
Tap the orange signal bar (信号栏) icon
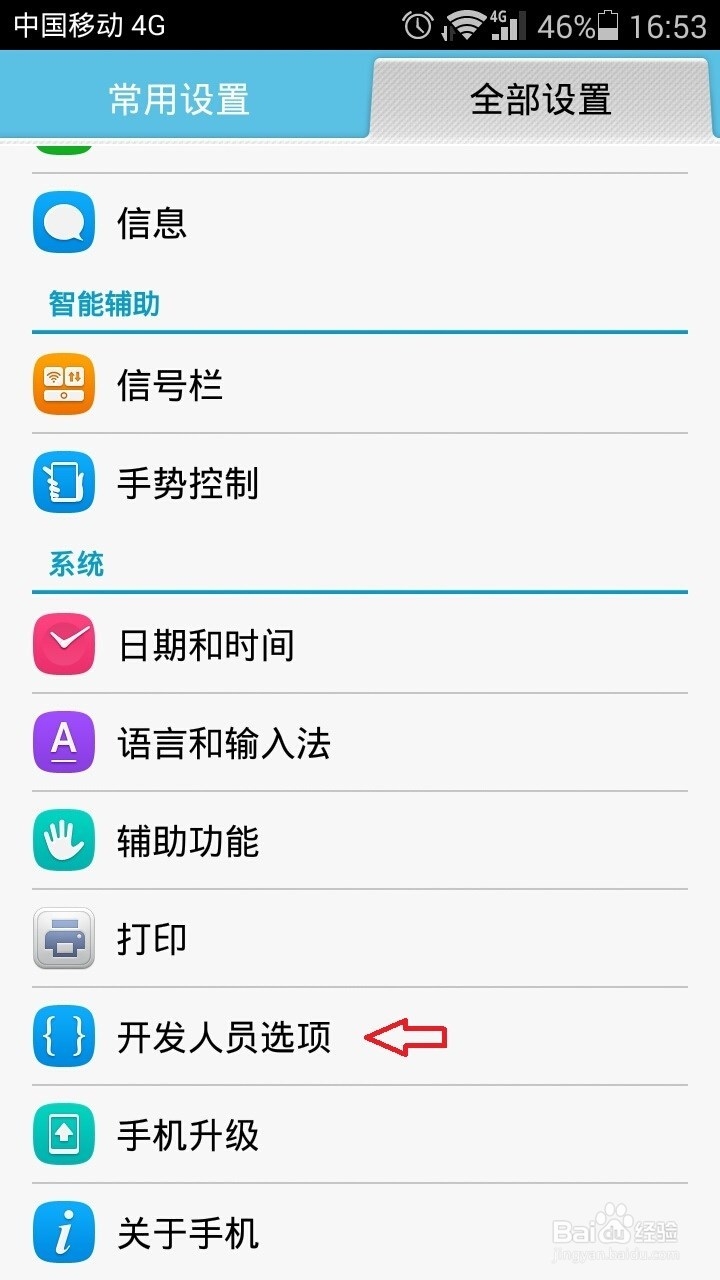click(64, 384)
